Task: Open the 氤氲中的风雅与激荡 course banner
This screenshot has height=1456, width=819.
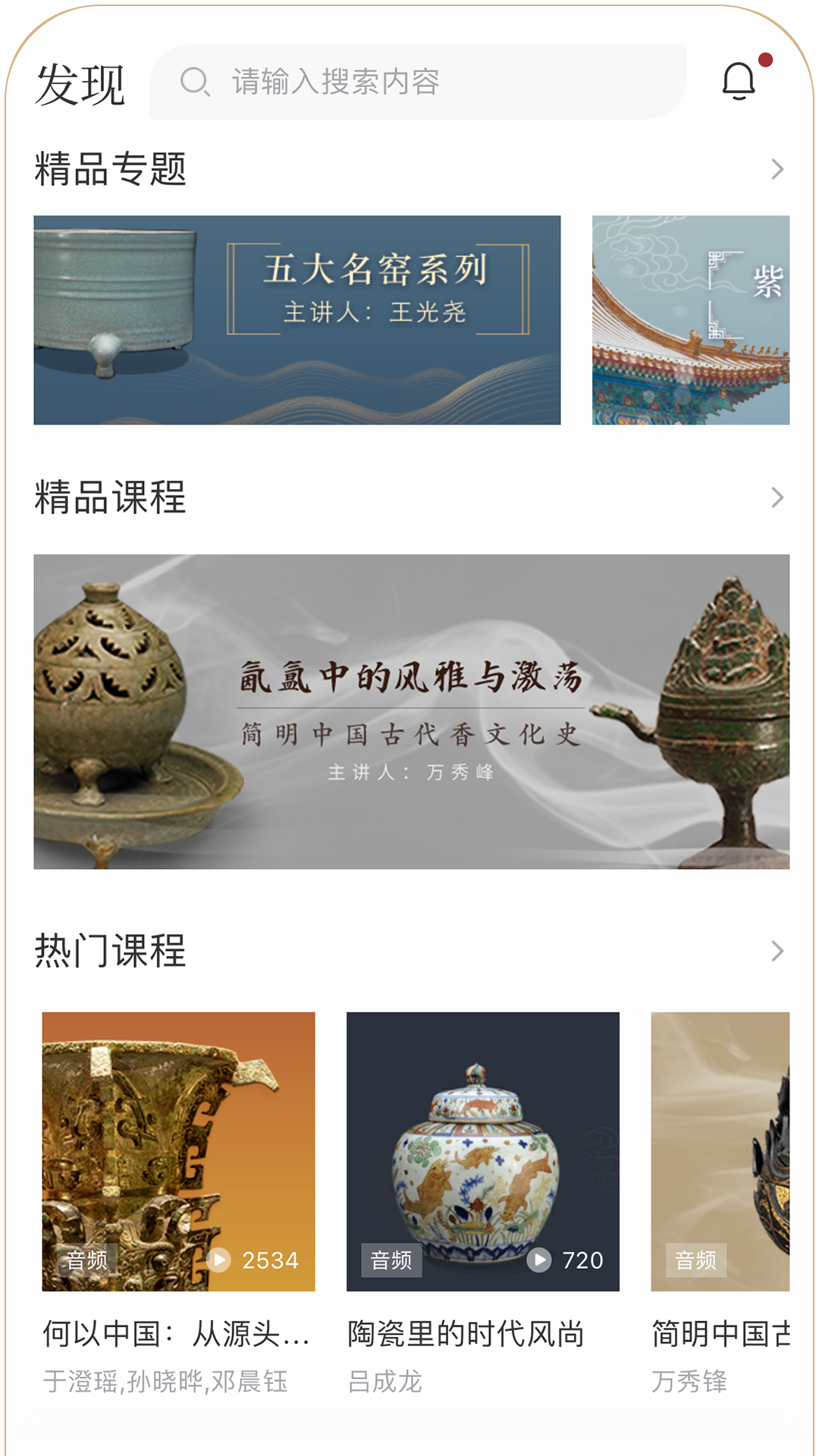Action: click(x=409, y=711)
